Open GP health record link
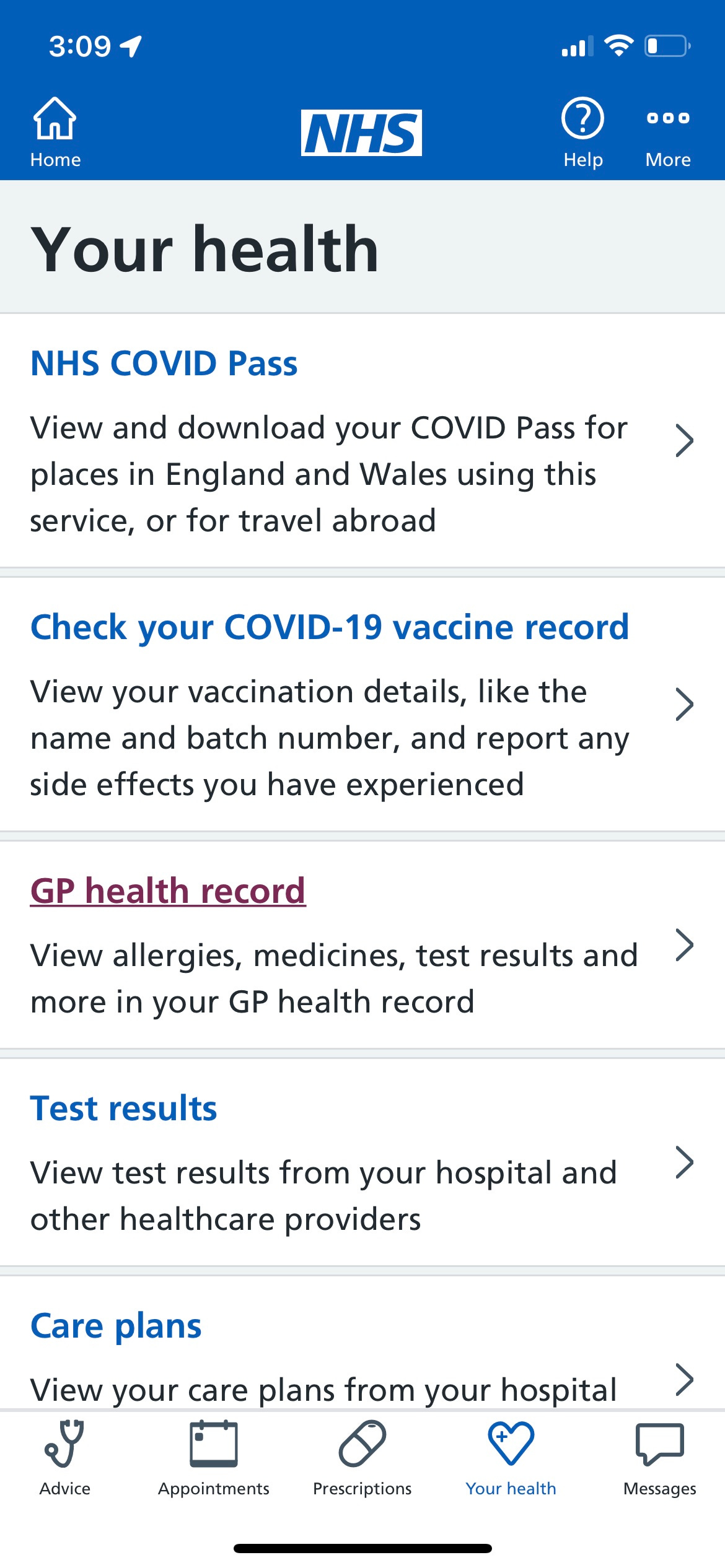 pyautogui.click(x=168, y=891)
